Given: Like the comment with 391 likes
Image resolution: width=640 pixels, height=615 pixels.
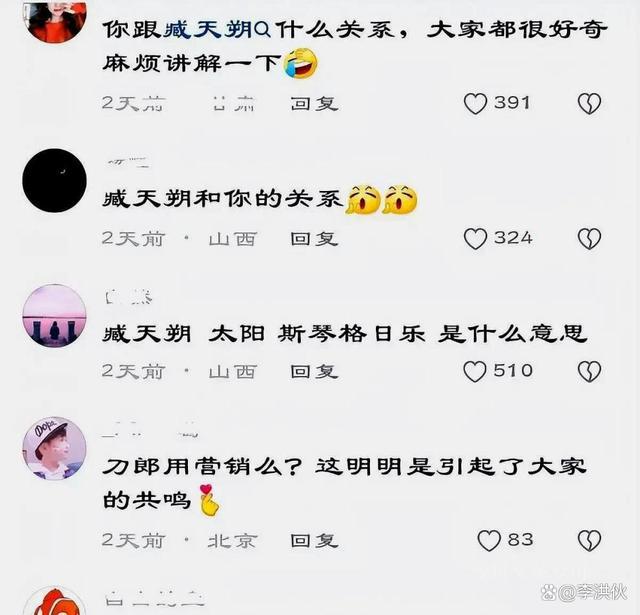Looking at the screenshot, I should 476,103.
